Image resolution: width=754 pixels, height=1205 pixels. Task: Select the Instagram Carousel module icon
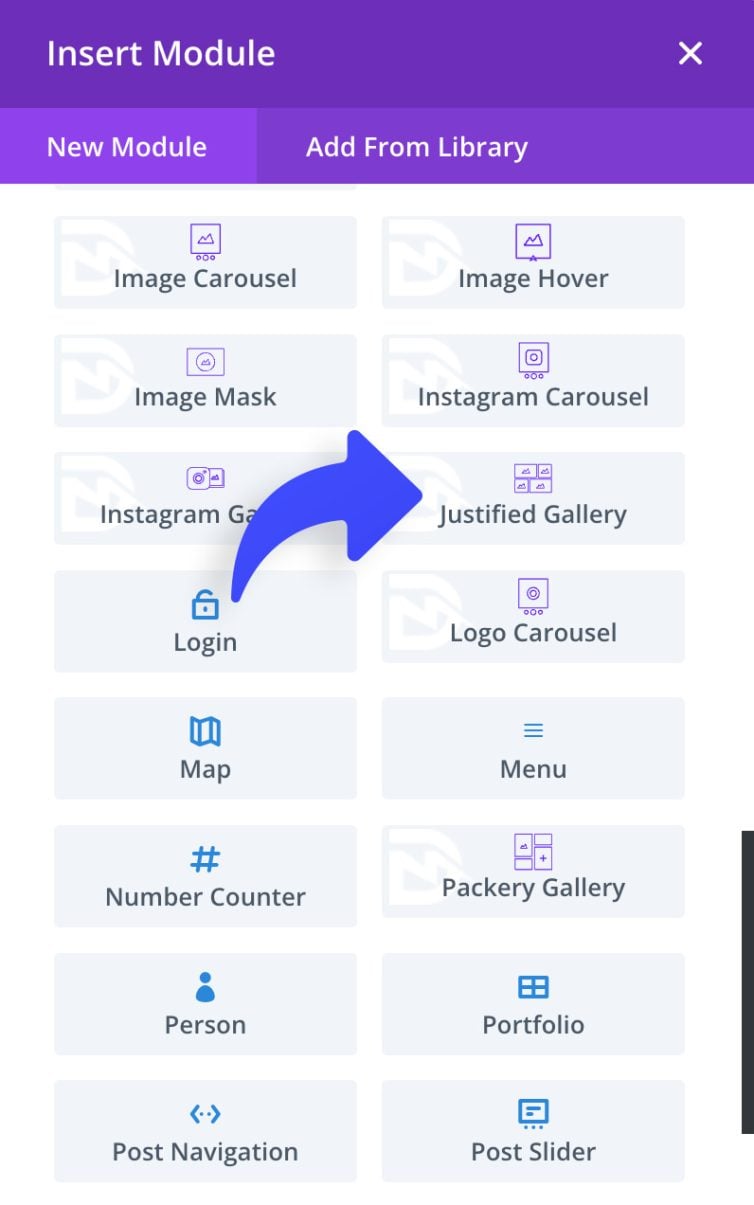532,358
